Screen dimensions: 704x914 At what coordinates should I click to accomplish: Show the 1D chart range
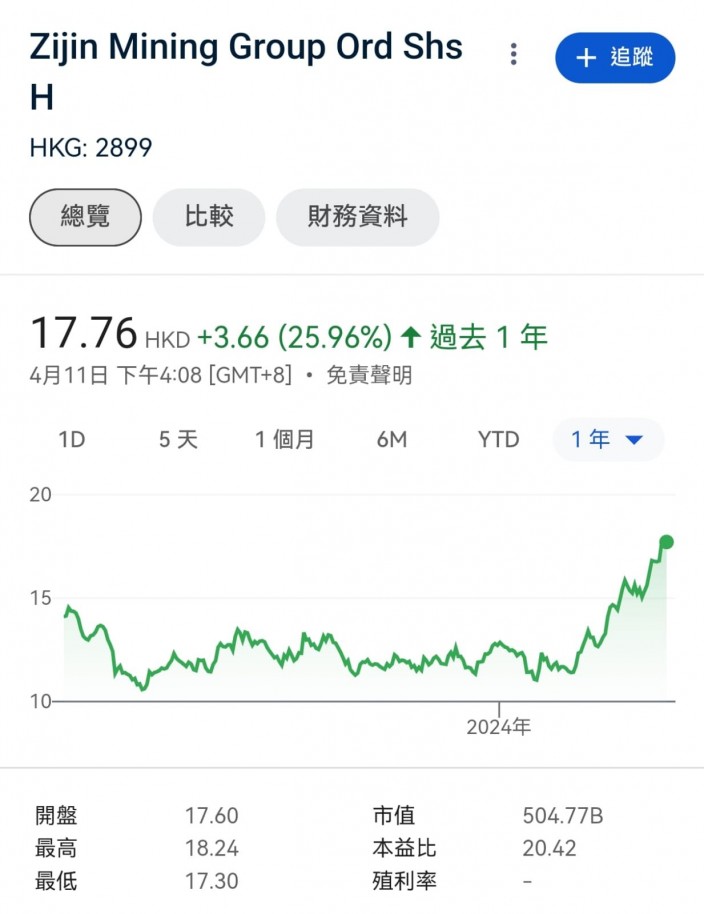click(72, 440)
